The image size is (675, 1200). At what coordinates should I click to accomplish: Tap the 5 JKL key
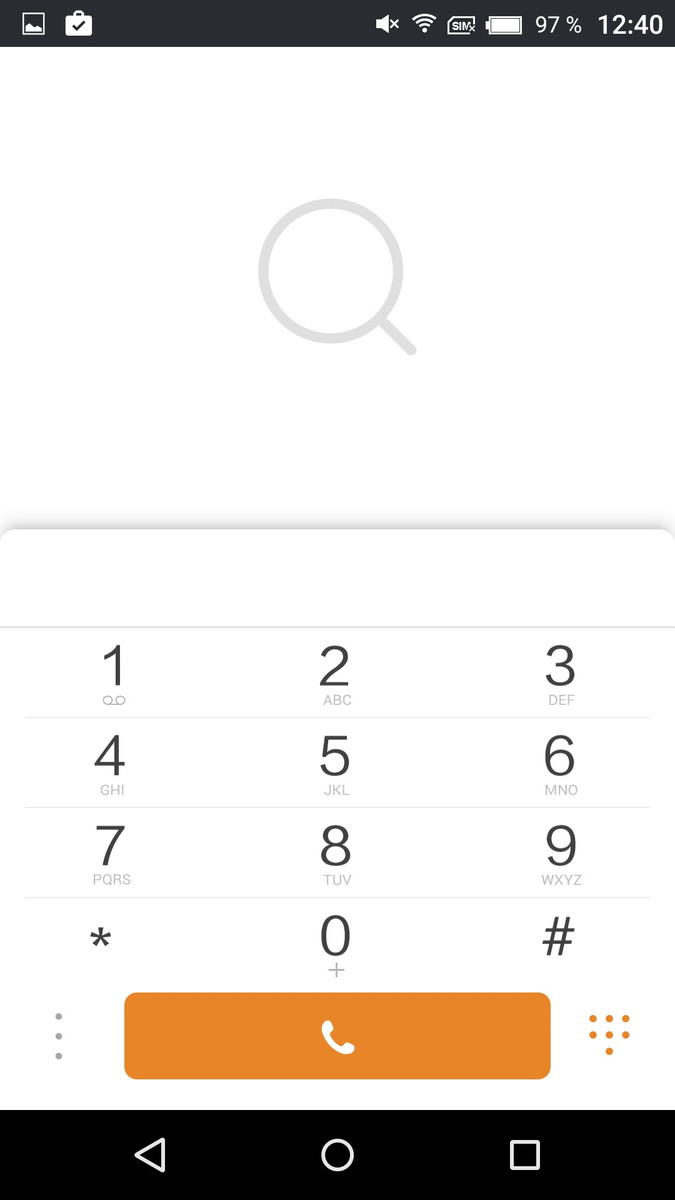[x=337, y=763]
